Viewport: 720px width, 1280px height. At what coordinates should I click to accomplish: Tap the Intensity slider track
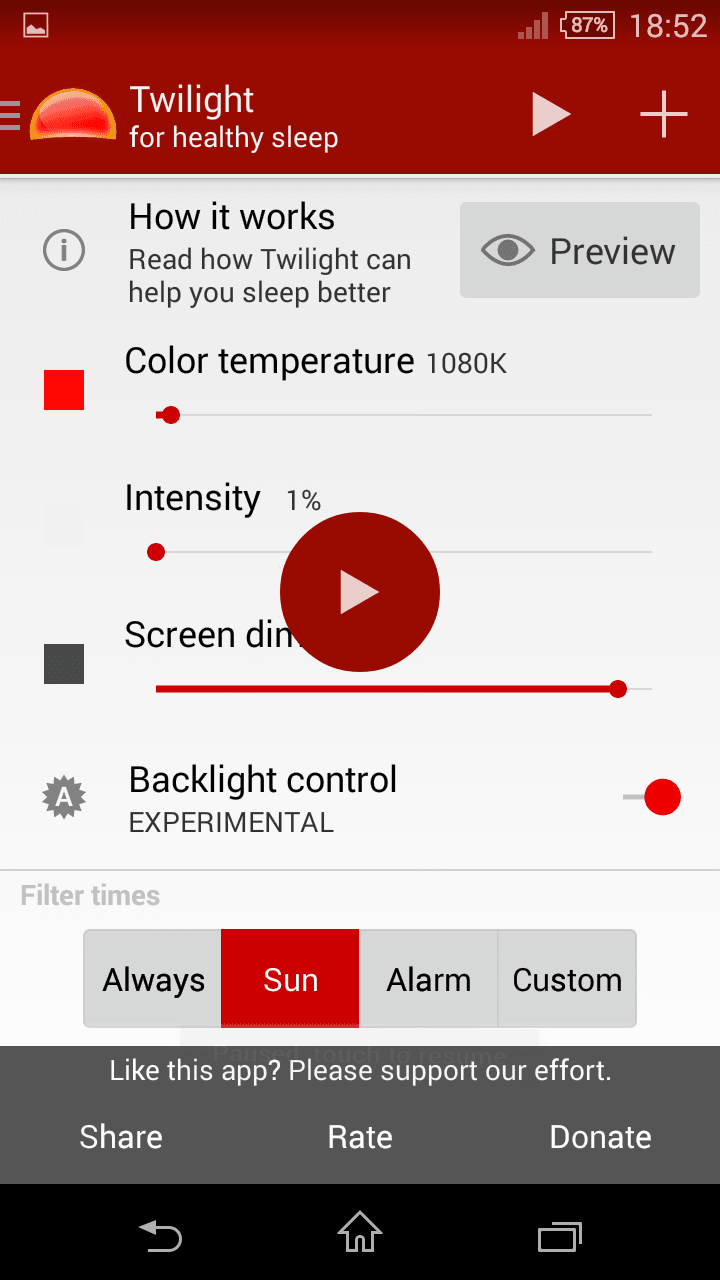click(x=404, y=552)
